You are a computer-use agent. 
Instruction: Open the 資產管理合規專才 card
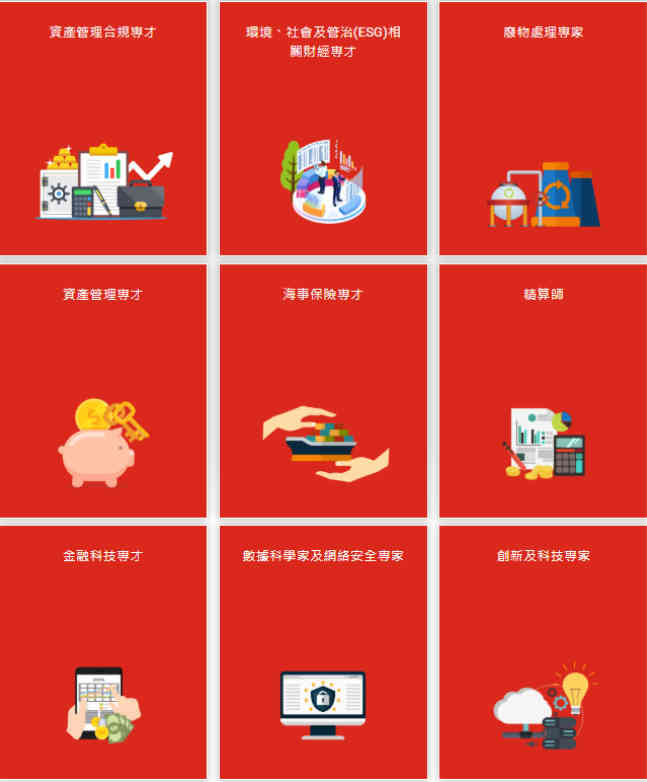(x=103, y=128)
